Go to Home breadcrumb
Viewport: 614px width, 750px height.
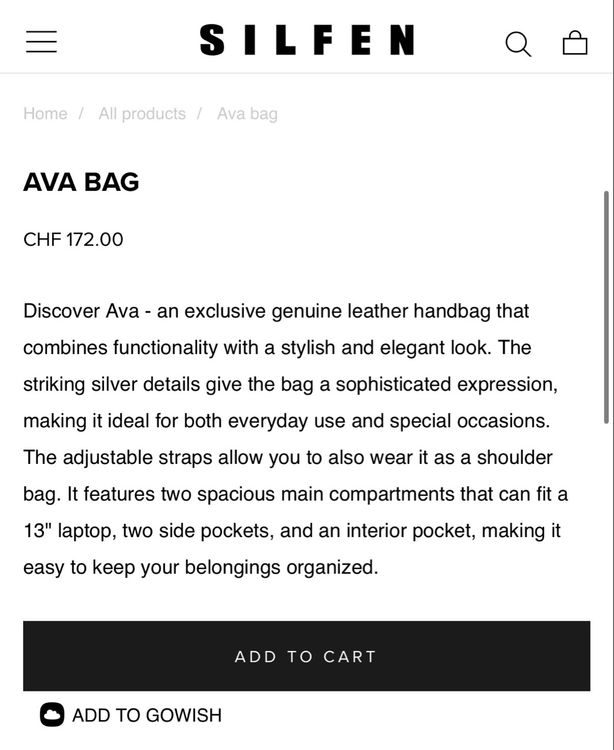point(45,114)
